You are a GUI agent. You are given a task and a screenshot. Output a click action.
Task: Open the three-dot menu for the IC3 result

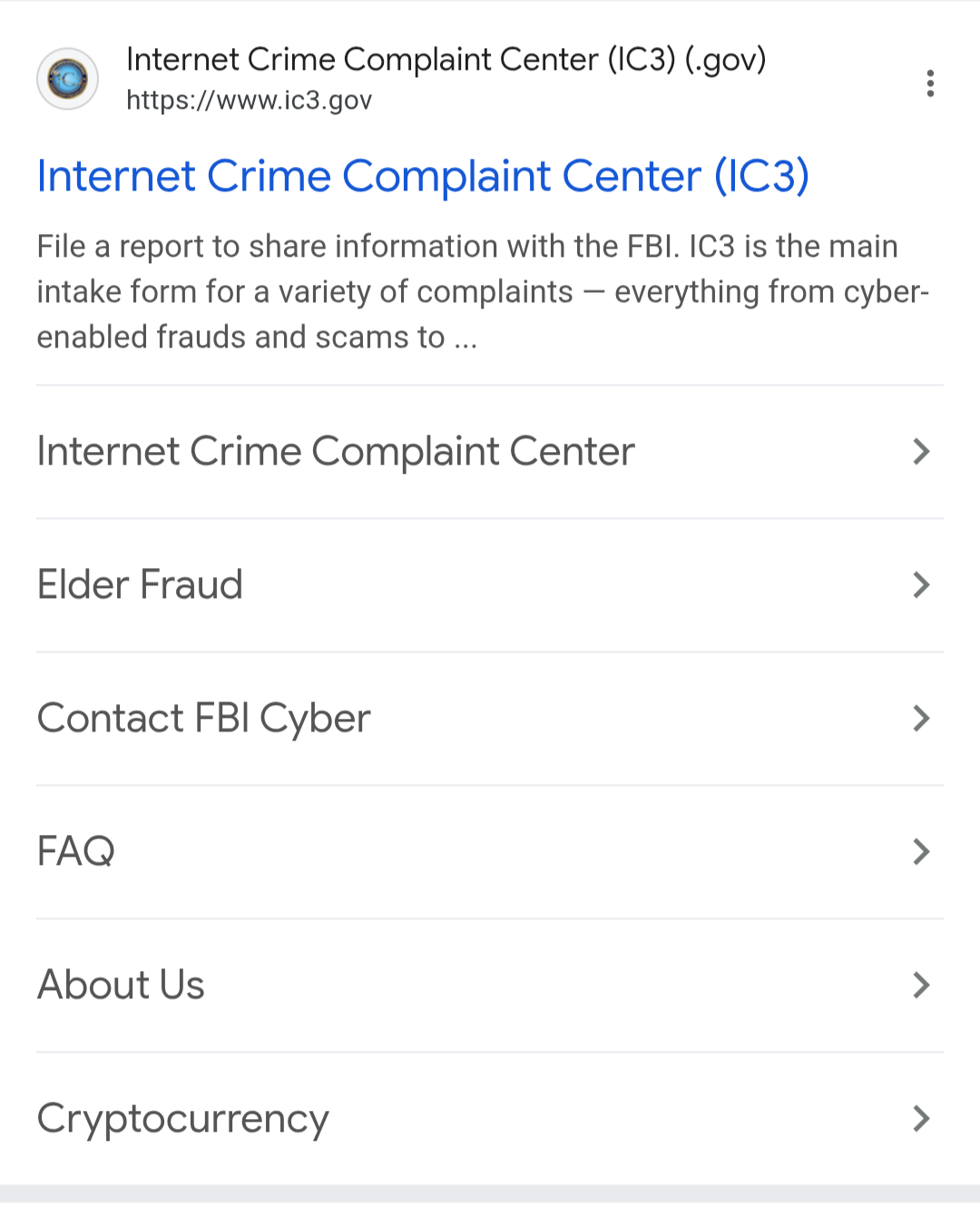tap(930, 83)
